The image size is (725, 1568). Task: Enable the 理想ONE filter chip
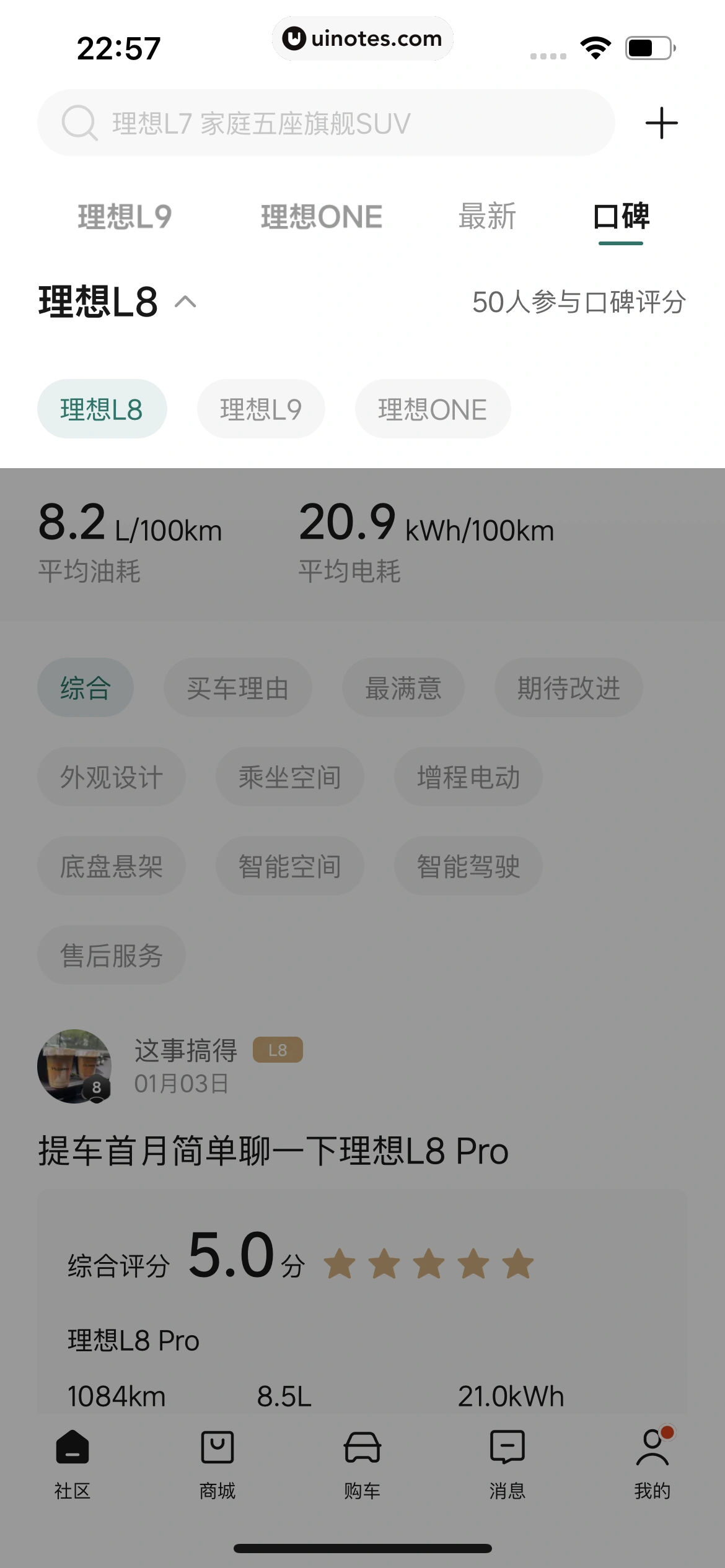(432, 408)
